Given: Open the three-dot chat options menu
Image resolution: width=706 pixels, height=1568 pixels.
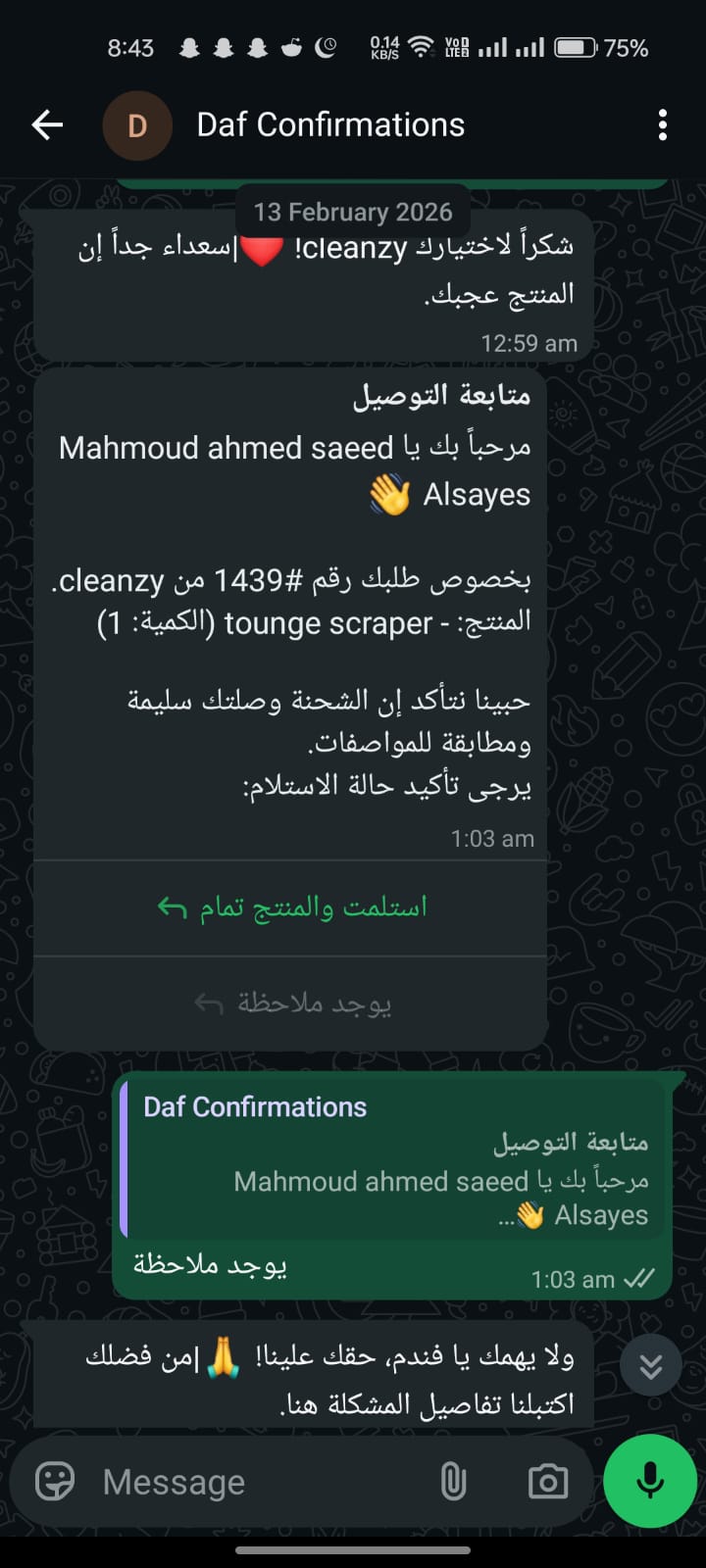Looking at the screenshot, I should tap(663, 125).
